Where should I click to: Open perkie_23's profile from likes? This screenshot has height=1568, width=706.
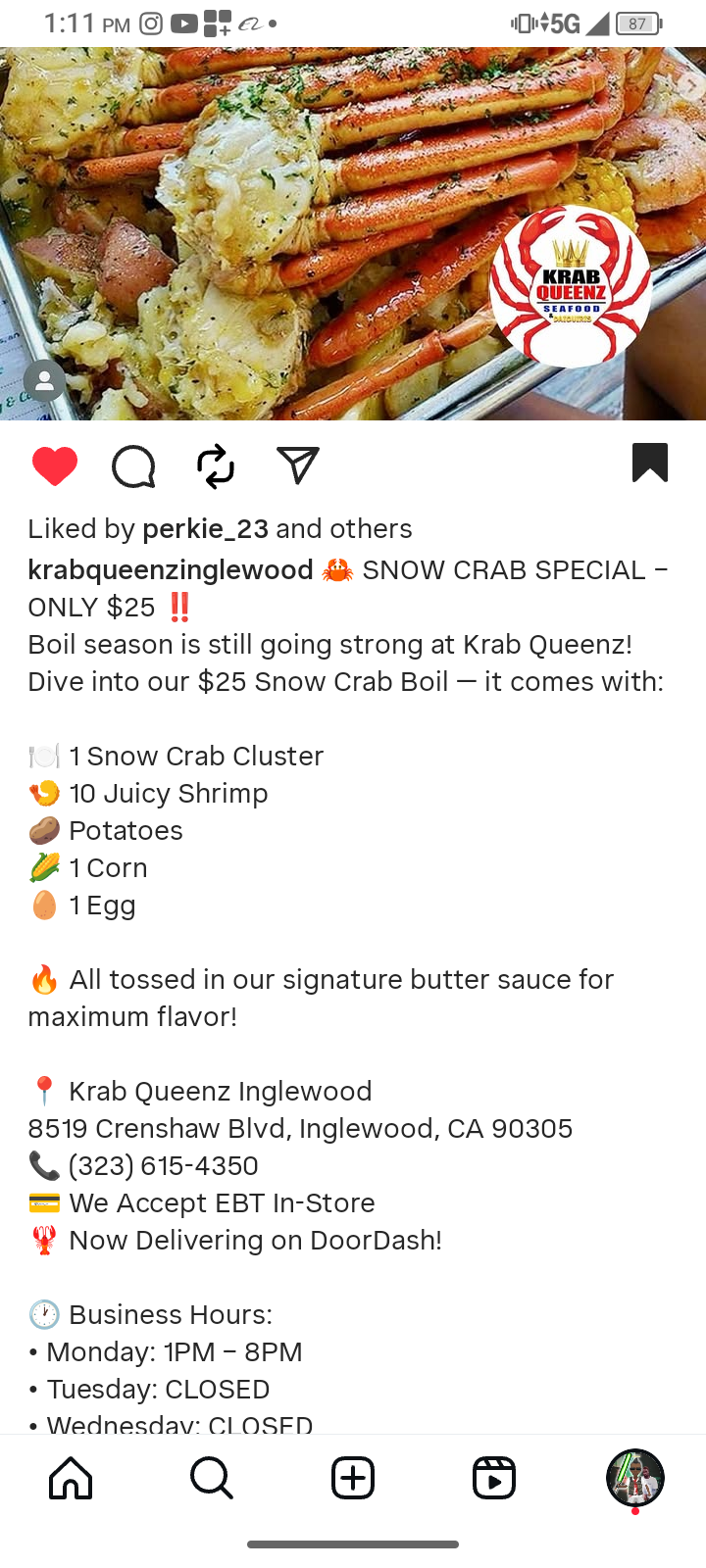205,529
